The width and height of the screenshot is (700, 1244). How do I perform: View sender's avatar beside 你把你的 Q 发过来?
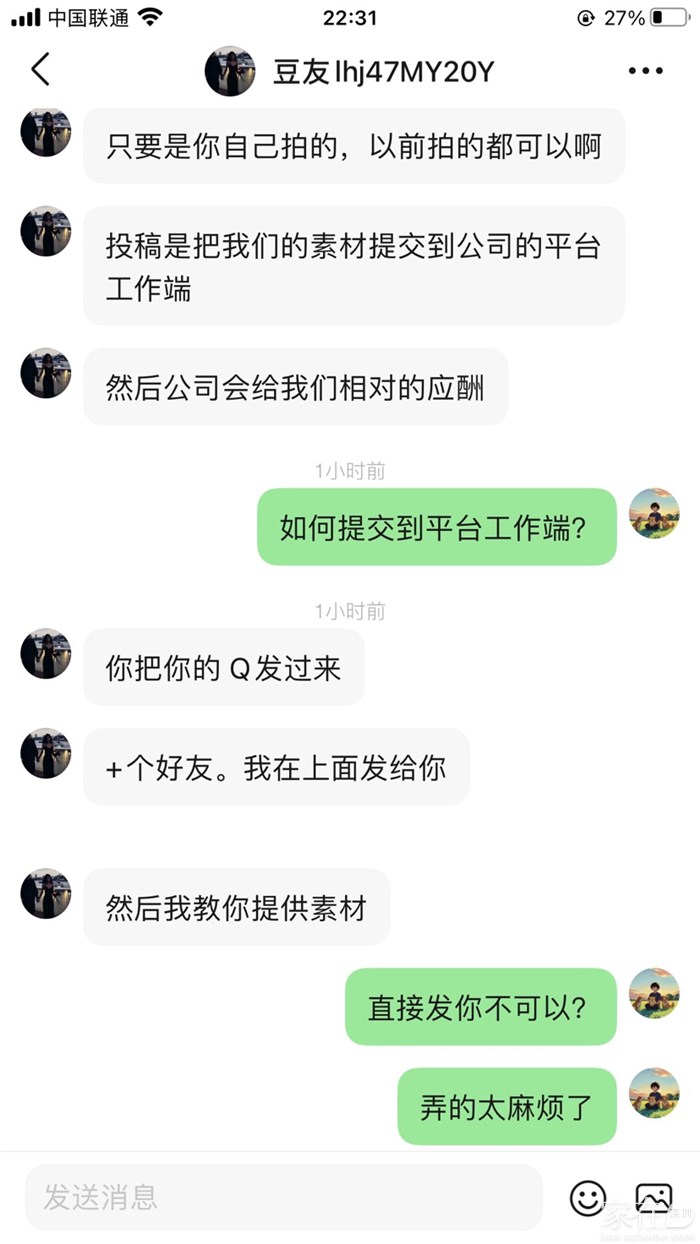[46, 654]
